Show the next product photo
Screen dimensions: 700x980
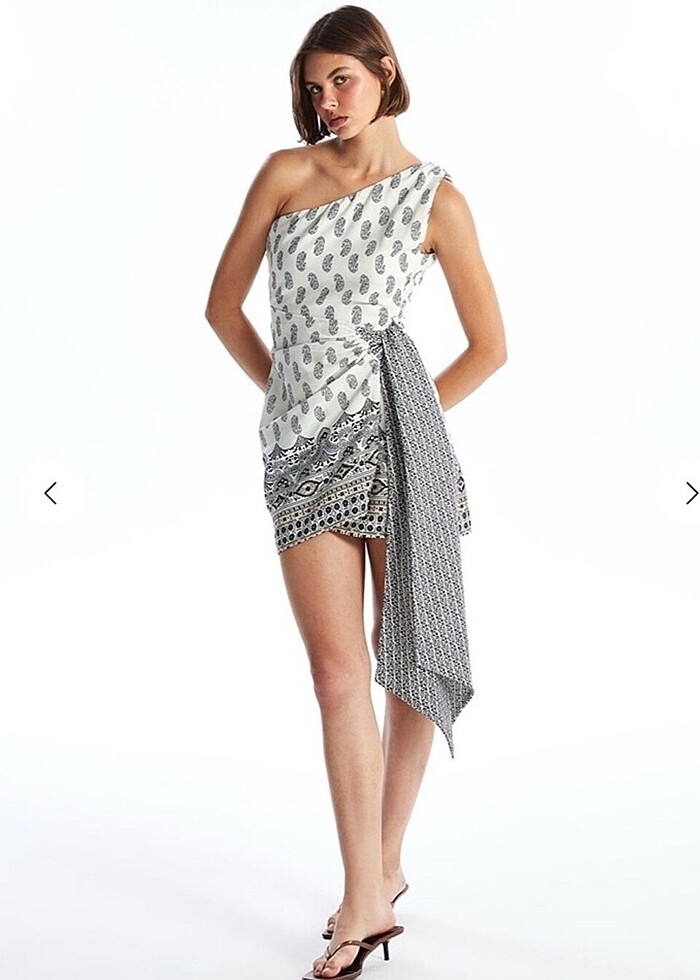pyautogui.click(x=691, y=493)
